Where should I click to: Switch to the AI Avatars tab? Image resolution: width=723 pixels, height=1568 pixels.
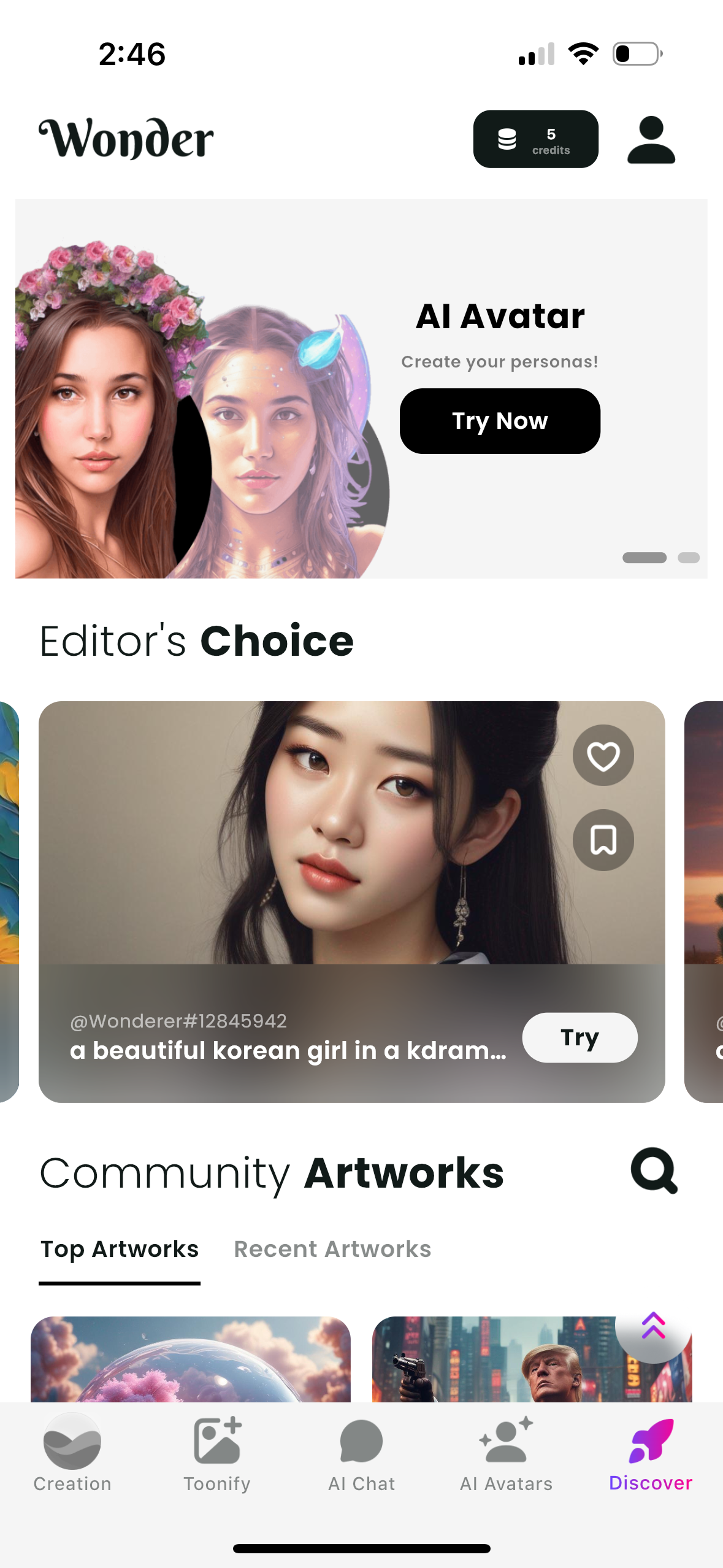(x=506, y=1452)
